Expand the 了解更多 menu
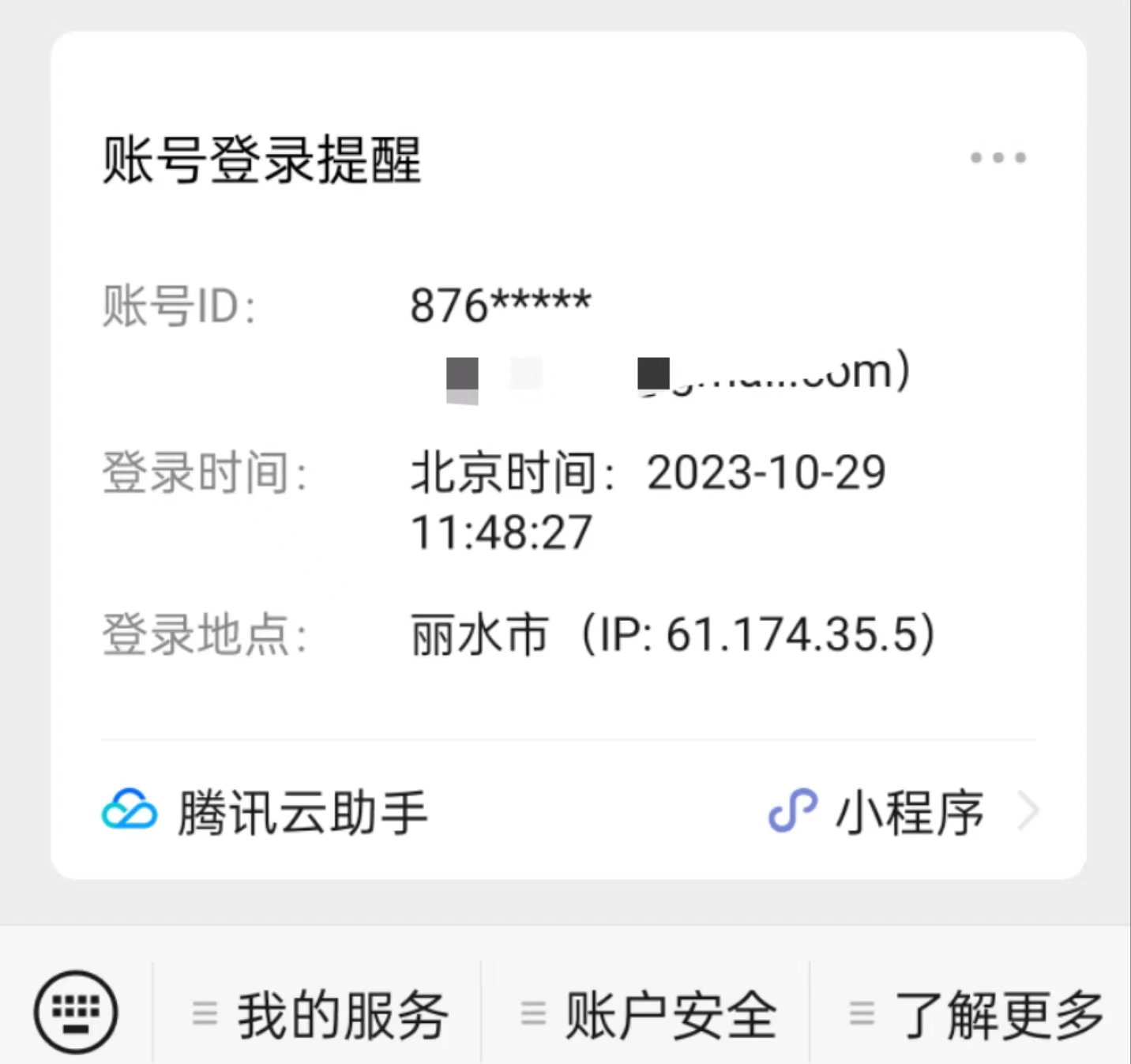This screenshot has width=1131, height=1064. [976, 1014]
